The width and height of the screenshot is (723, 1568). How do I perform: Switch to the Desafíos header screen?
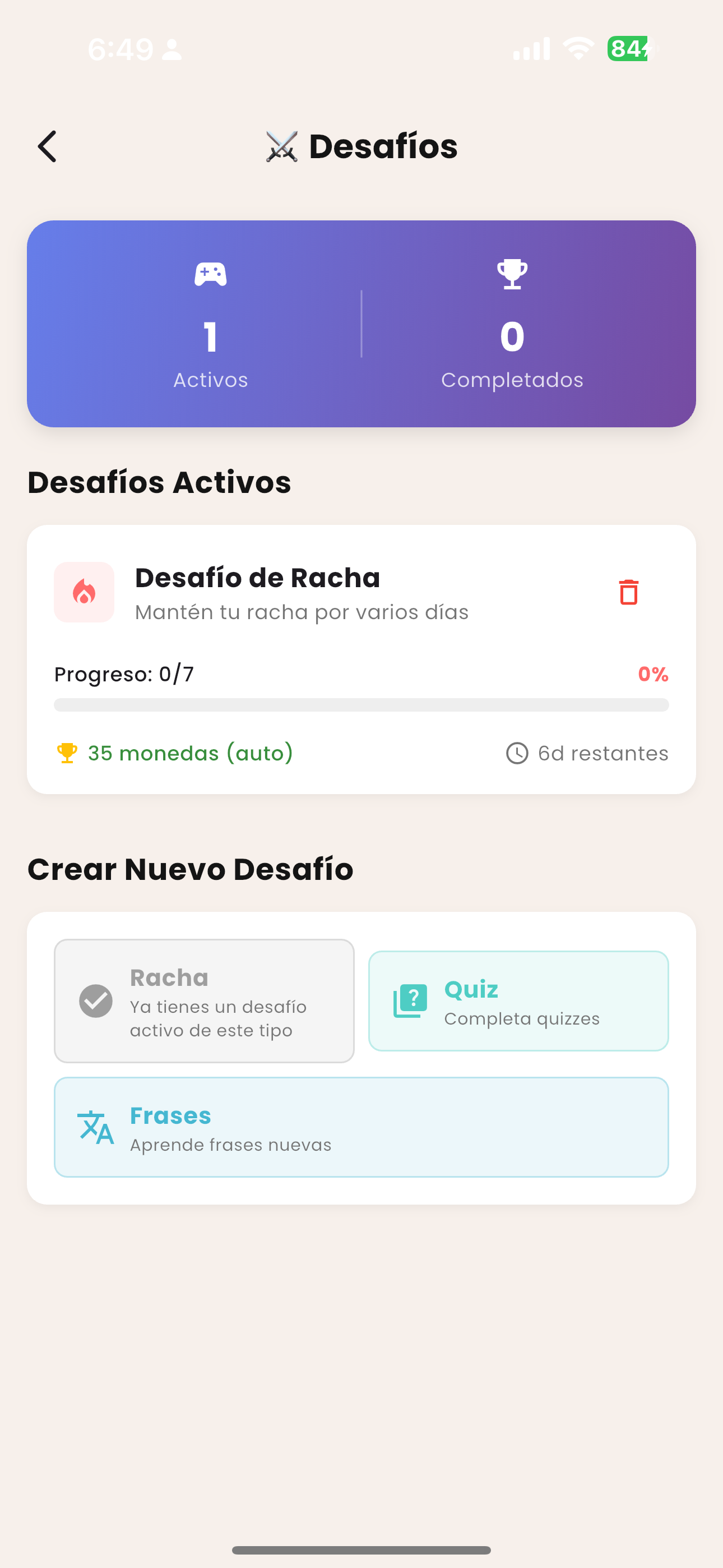[x=361, y=145]
